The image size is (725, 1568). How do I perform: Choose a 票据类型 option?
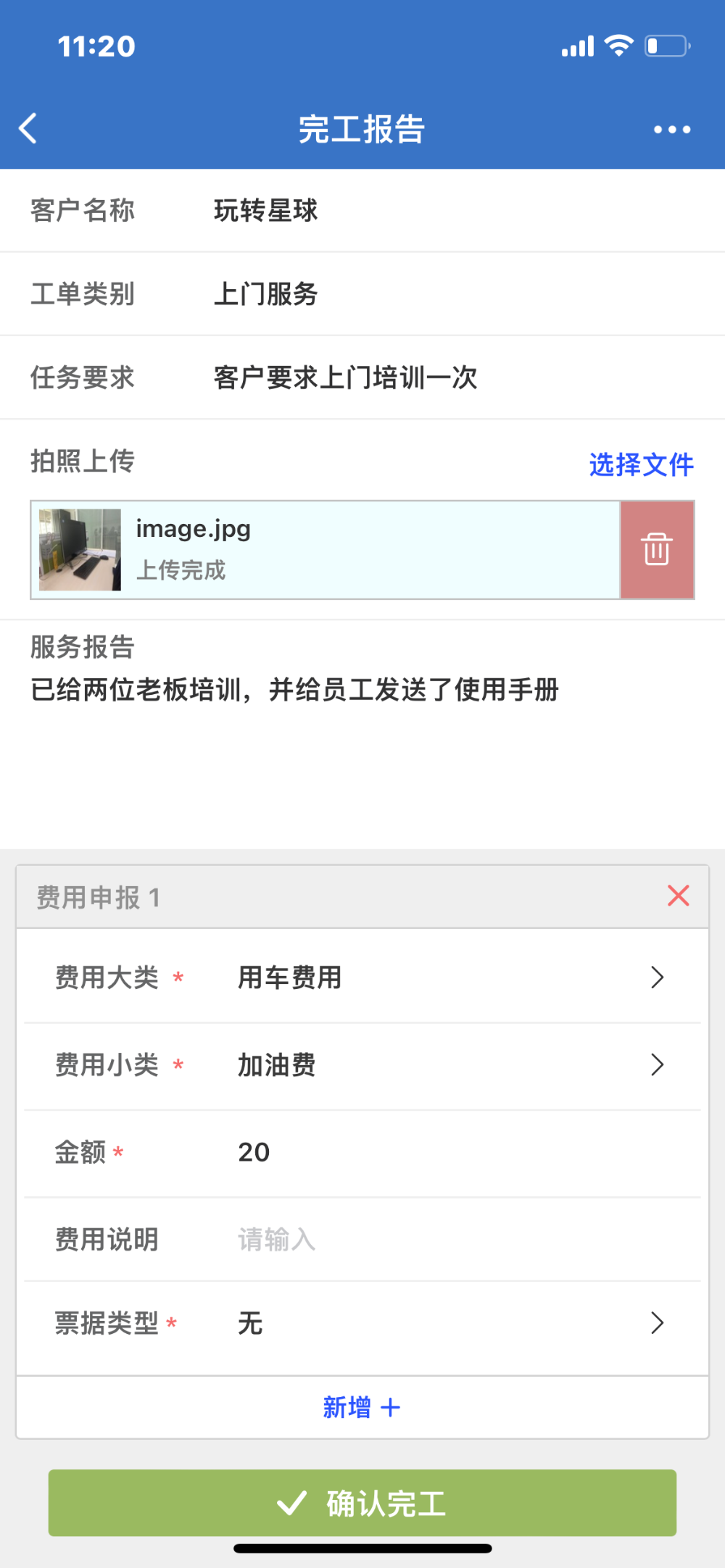pyautogui.click(x=449, y=1323)
